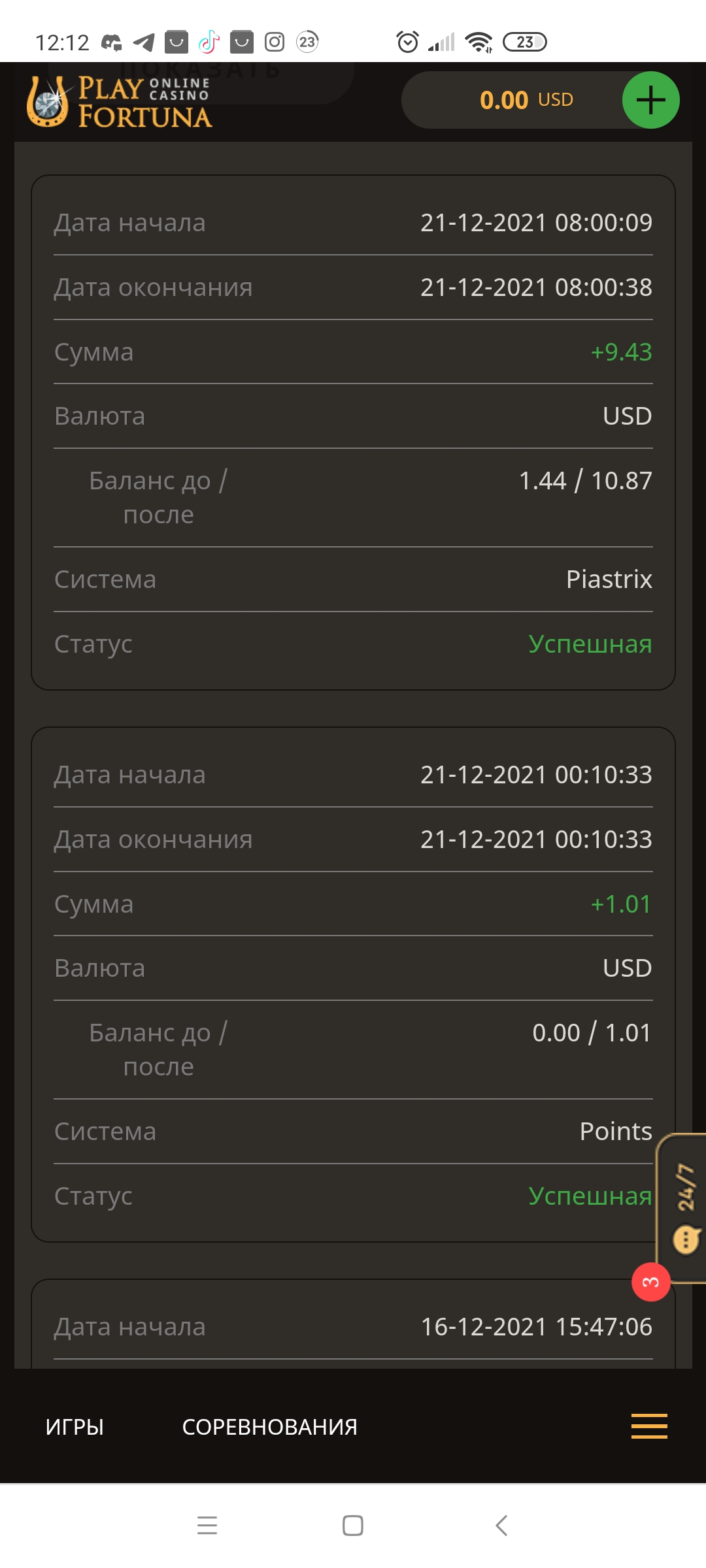Tap the green plus deposit button
This screenshot has width=706, height=1568.
650,100
